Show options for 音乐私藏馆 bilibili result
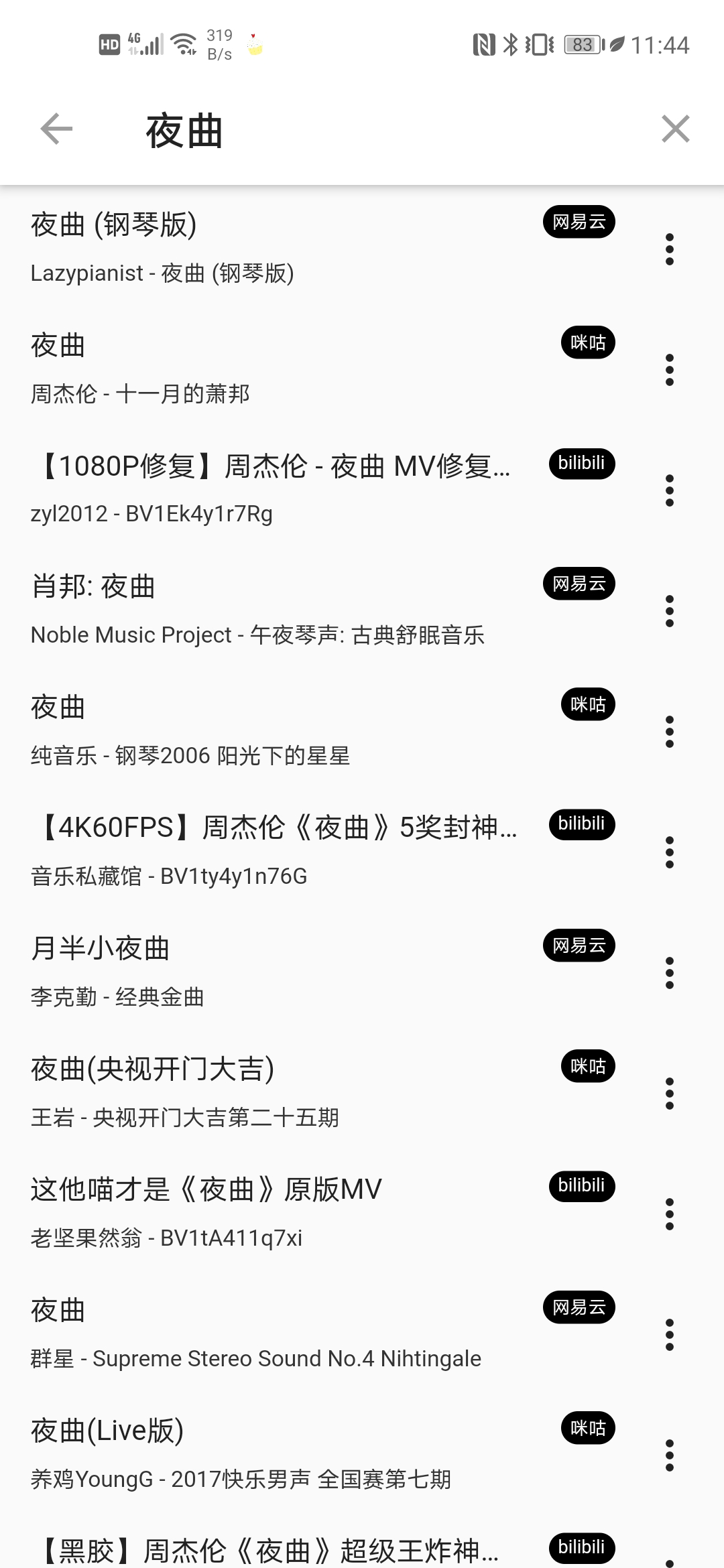 click(669, 852)
